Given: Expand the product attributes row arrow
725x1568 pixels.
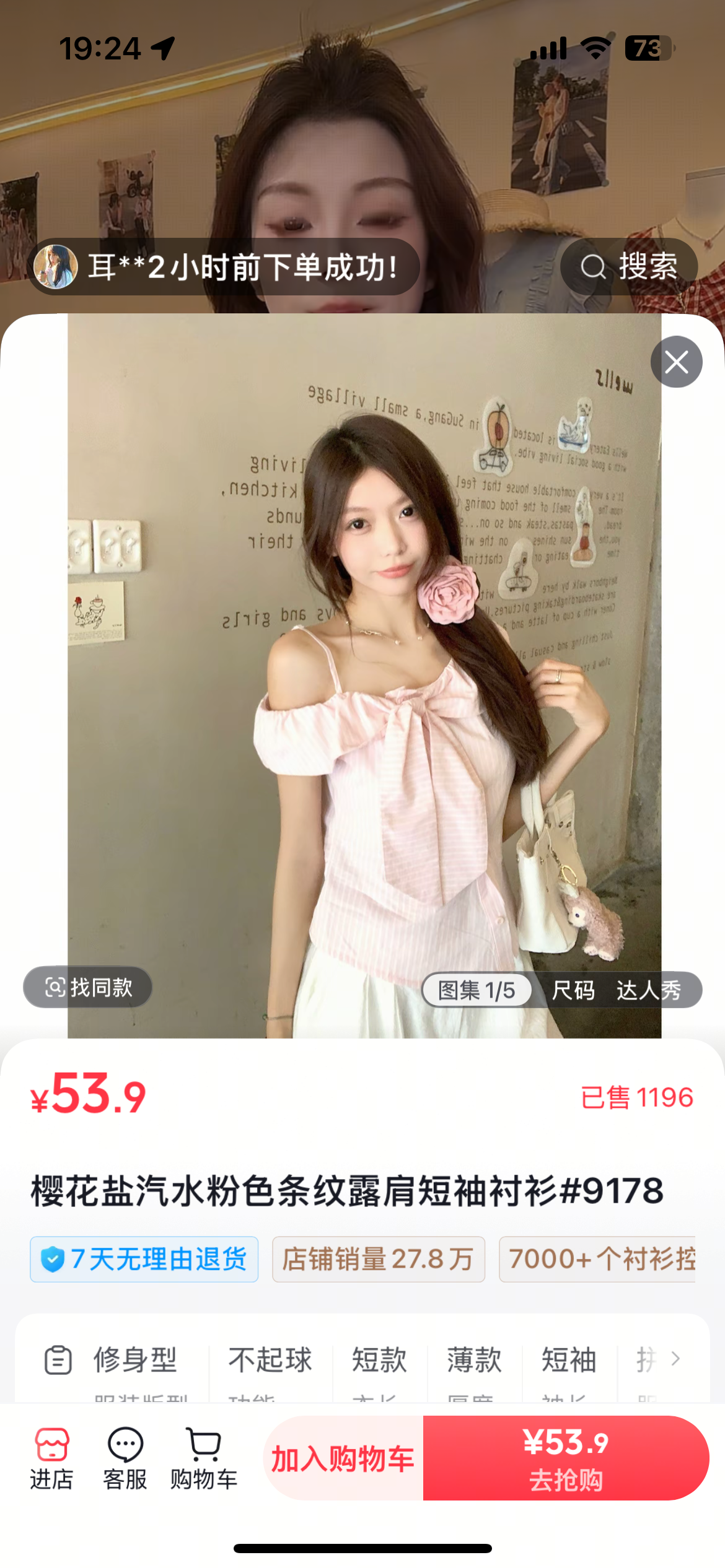Looking at the screenshot, I should tap(675, 1359).
